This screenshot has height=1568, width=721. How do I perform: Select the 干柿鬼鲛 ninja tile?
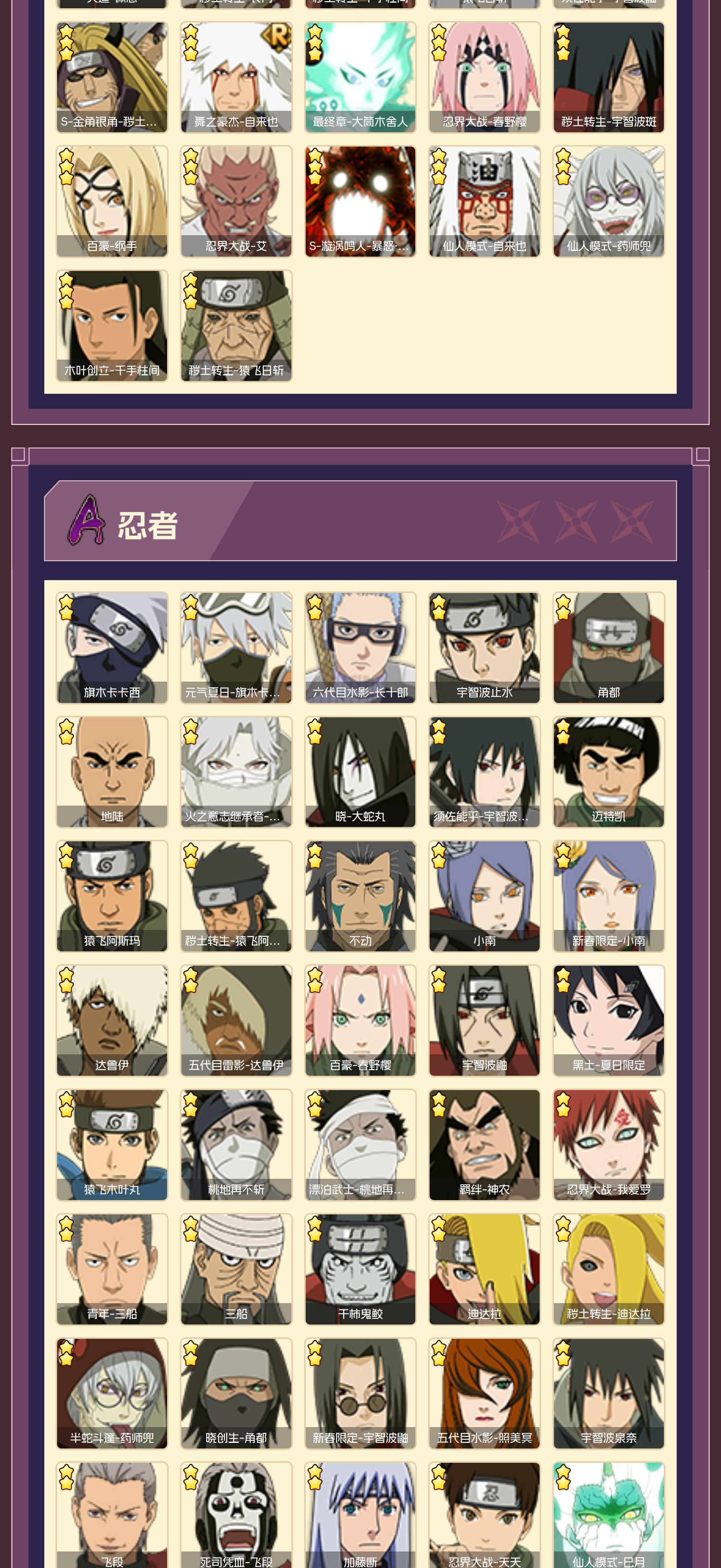coord(360,1269)
